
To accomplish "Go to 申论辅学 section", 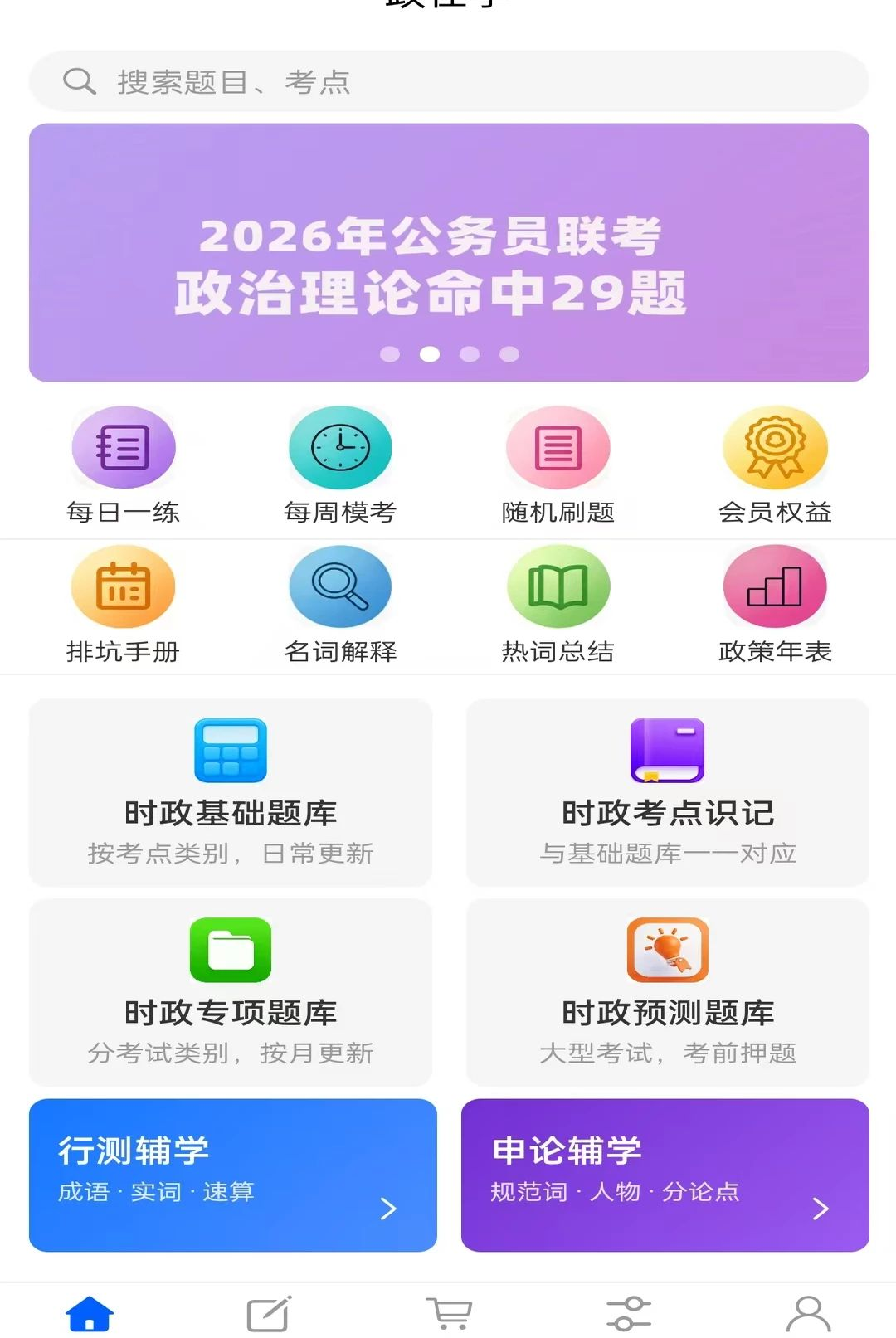I will 665,1175.
